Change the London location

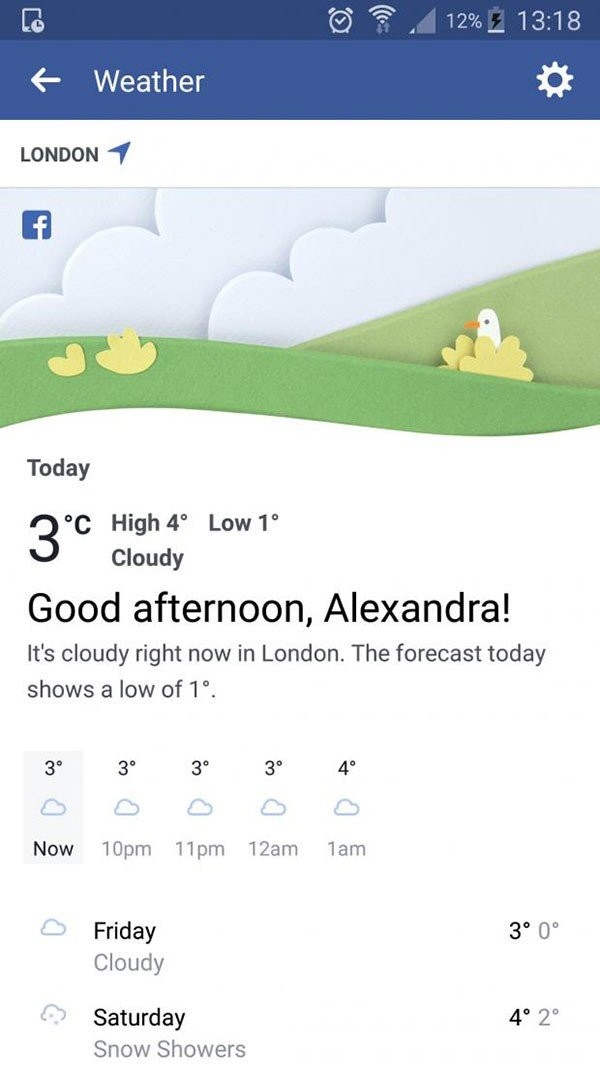(75, 154)
